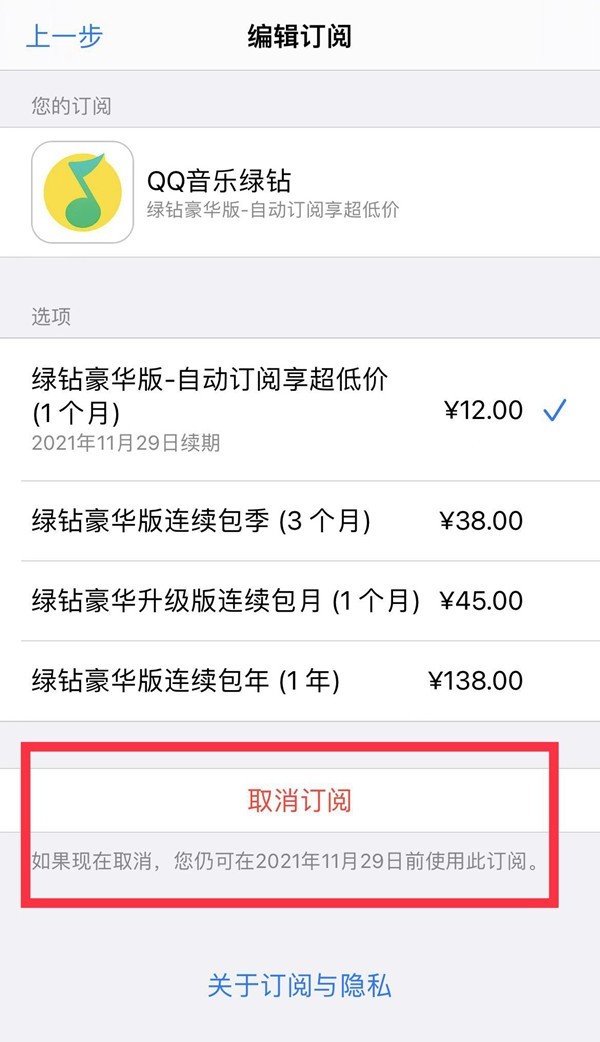
Task: Go back via 上一步
Action: (x=64, y=35)
